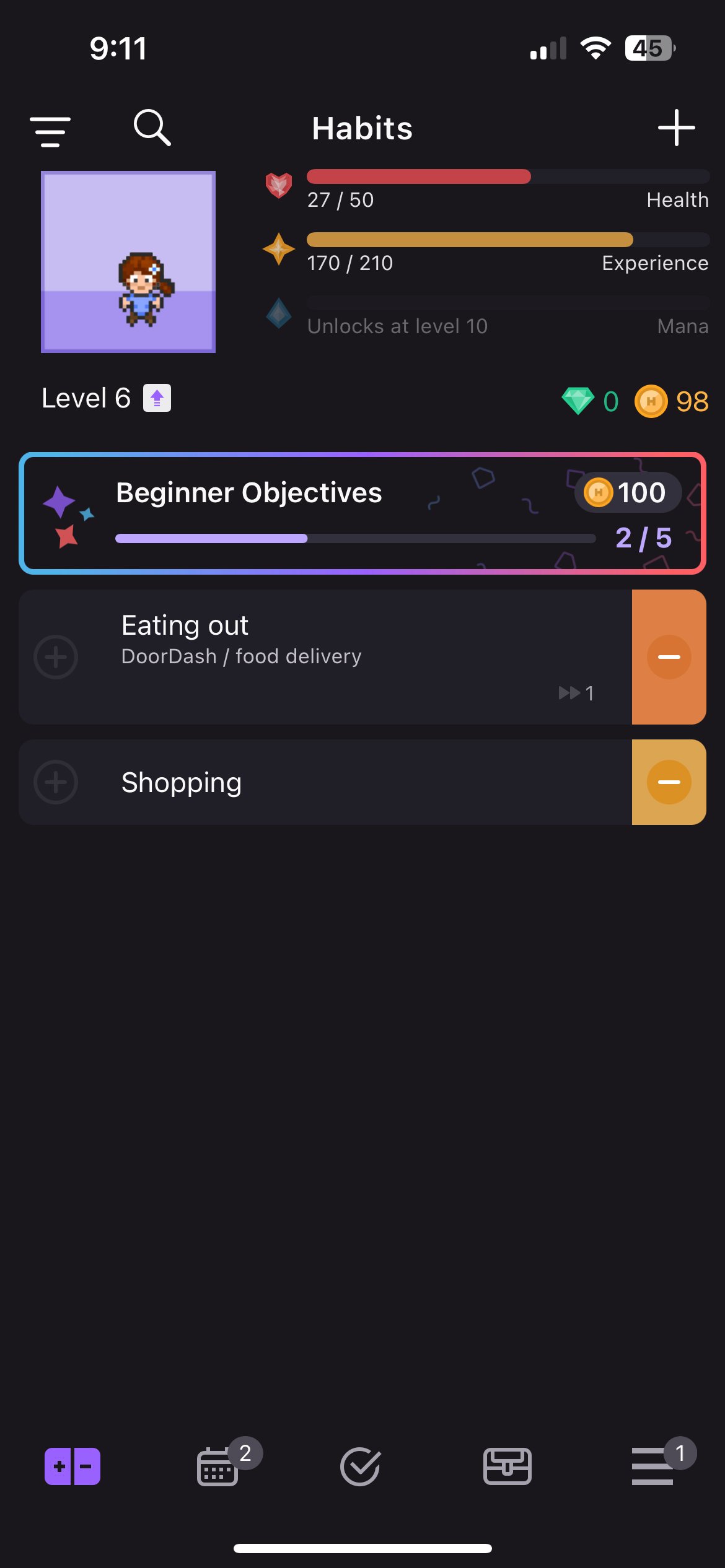Open the Beginner Objectives card
The width and height of the screenshot is (725, 1568).
pos(362,513)
